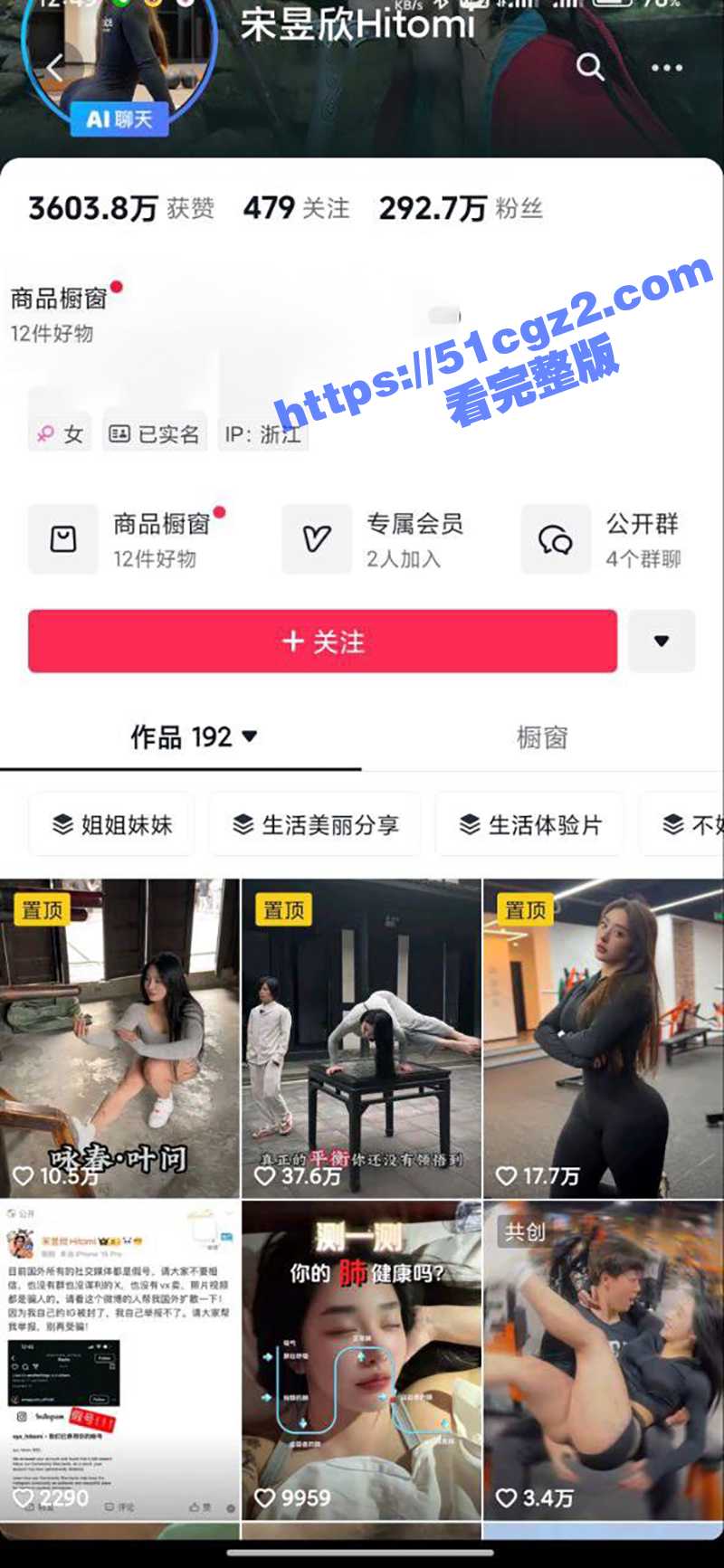The height and width of the screenshot is (1568, 724).
Task: Open the three-dot more options icon
Action: [668, 68]
